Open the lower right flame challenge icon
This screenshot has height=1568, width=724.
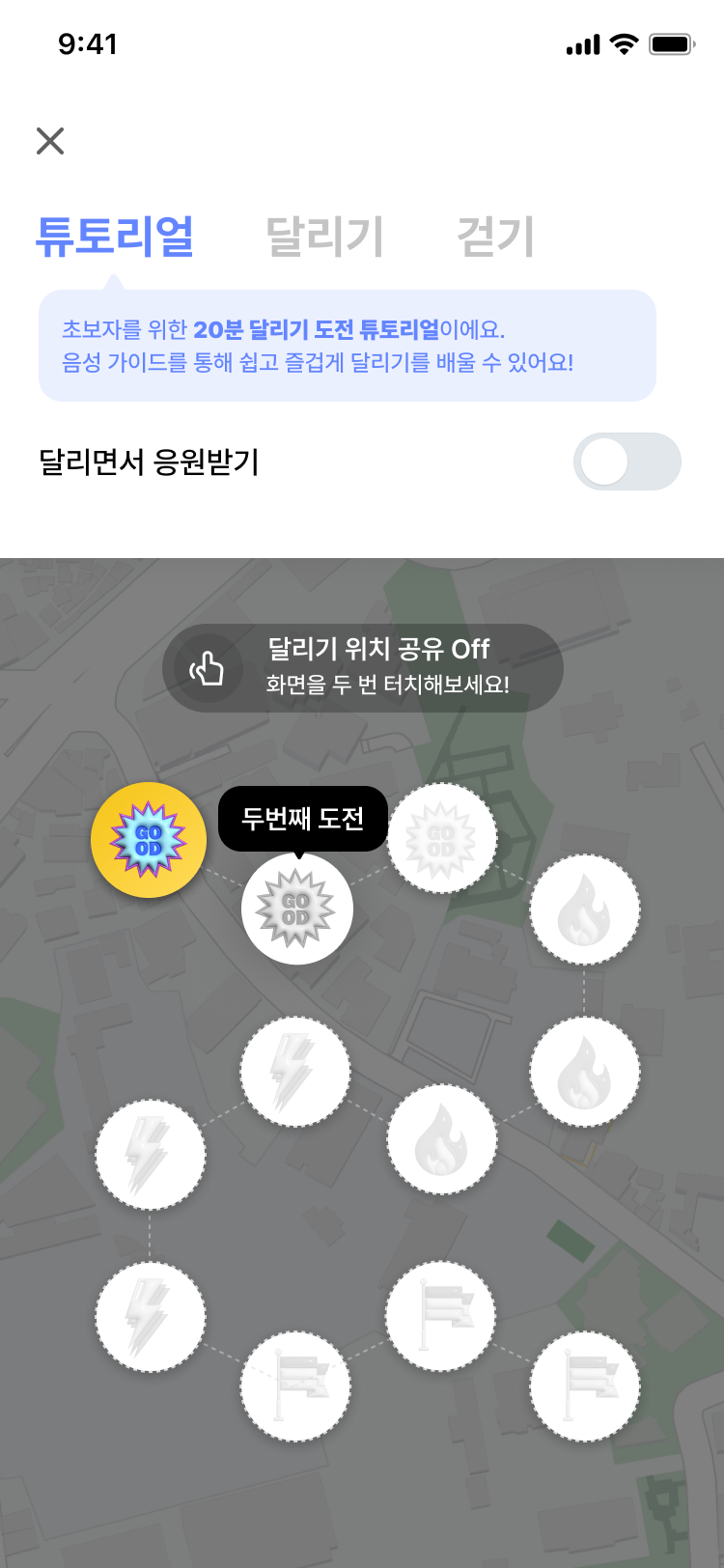(585, 1071)
